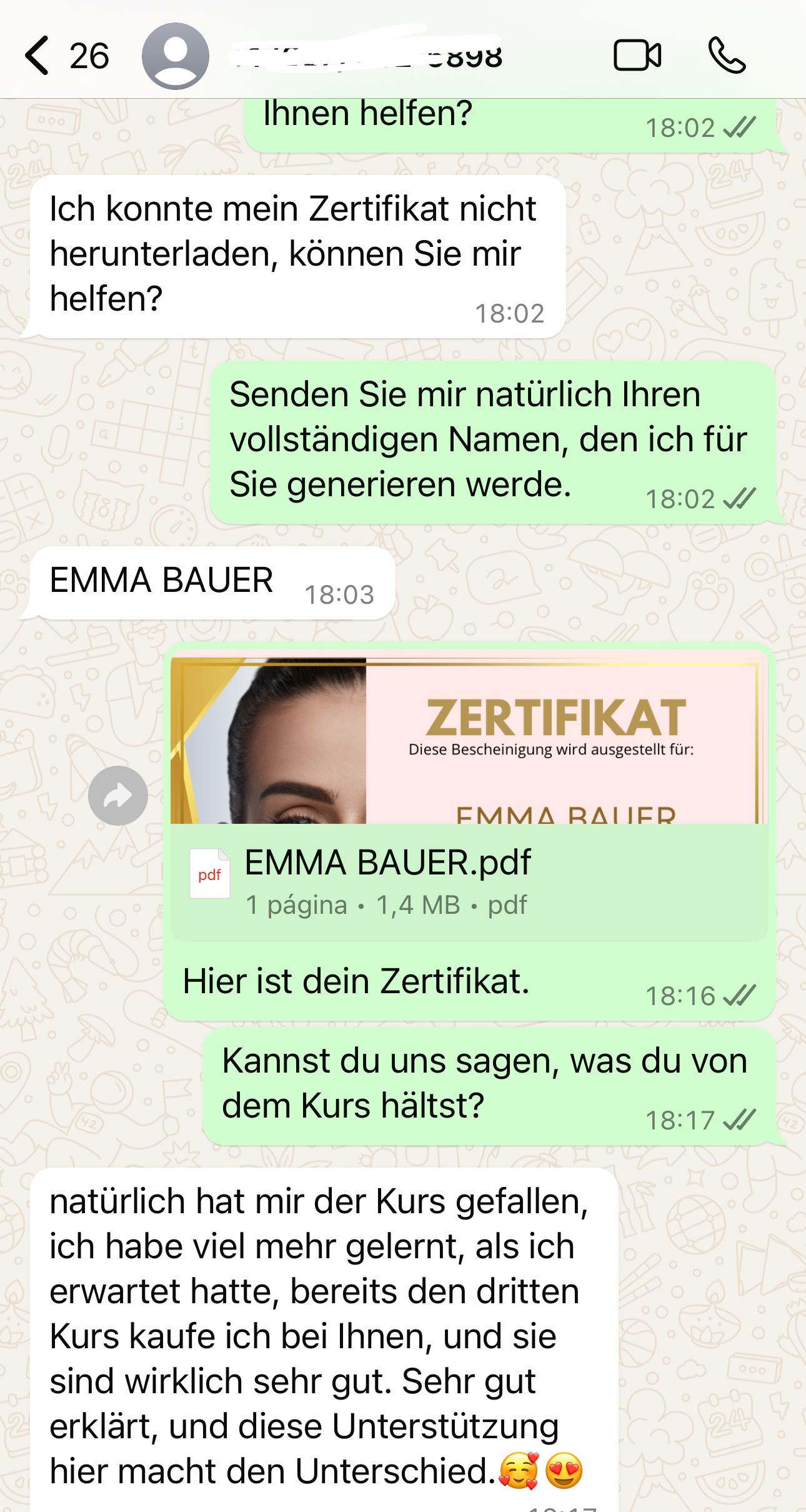Forward the EMMA BAUER.pdf document
The height and width of the screenshot is (1512, 806).
click(118, 796)
